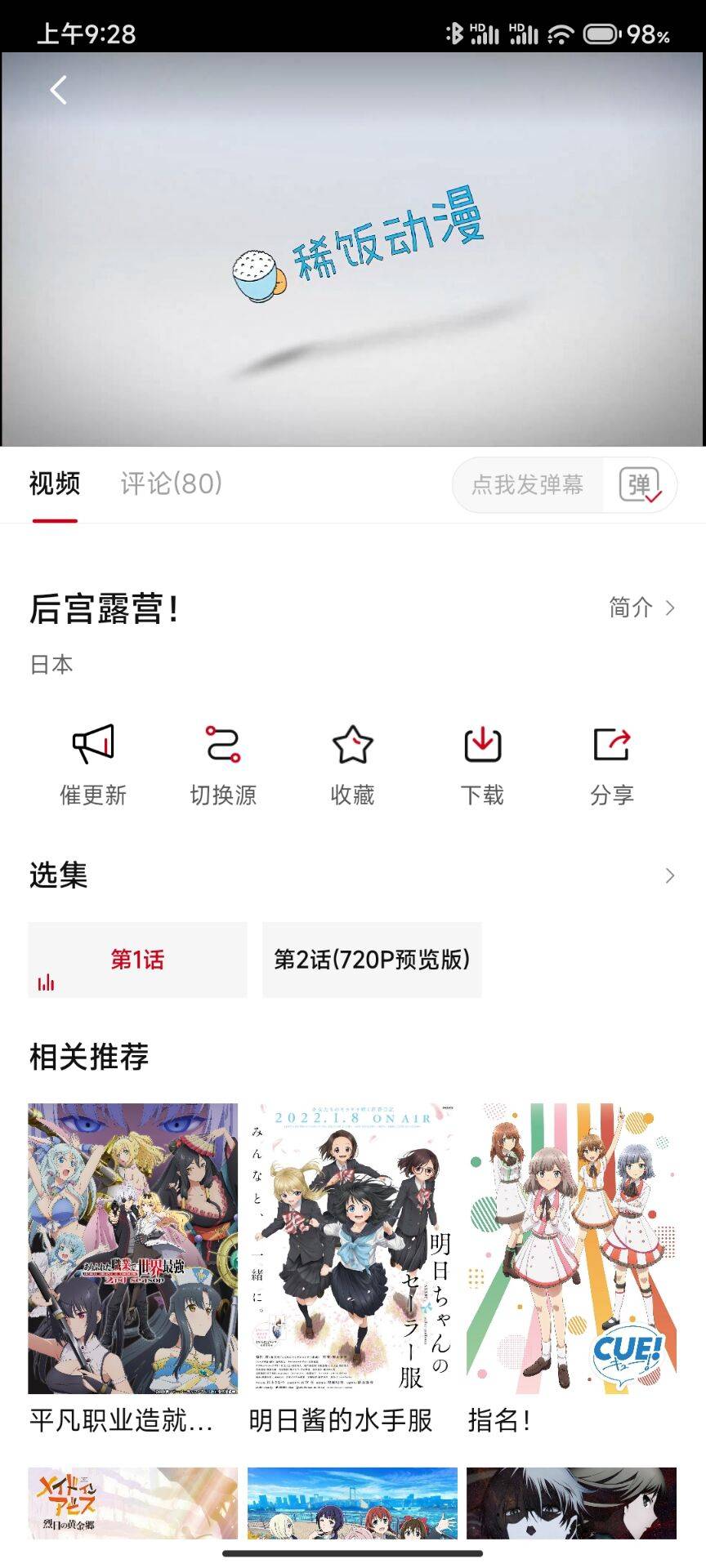
Task: Expand the full 选集 episode list
Action: coord(669,876)
